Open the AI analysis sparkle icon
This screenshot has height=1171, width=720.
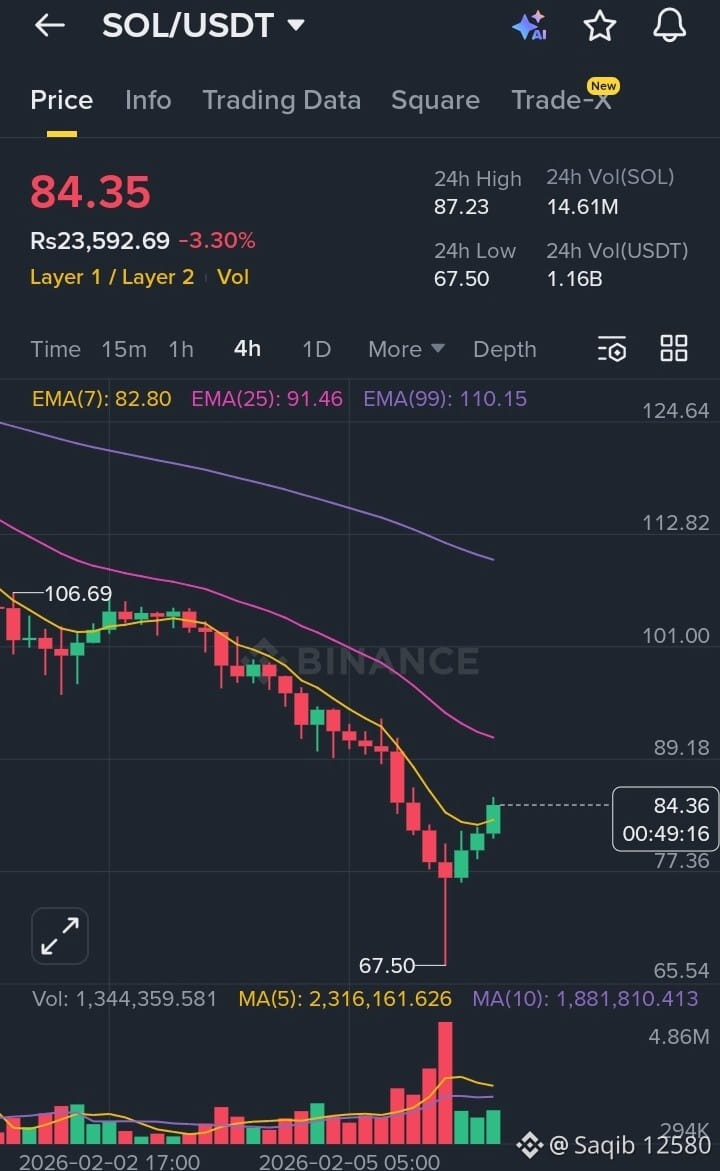pos(529,26)
